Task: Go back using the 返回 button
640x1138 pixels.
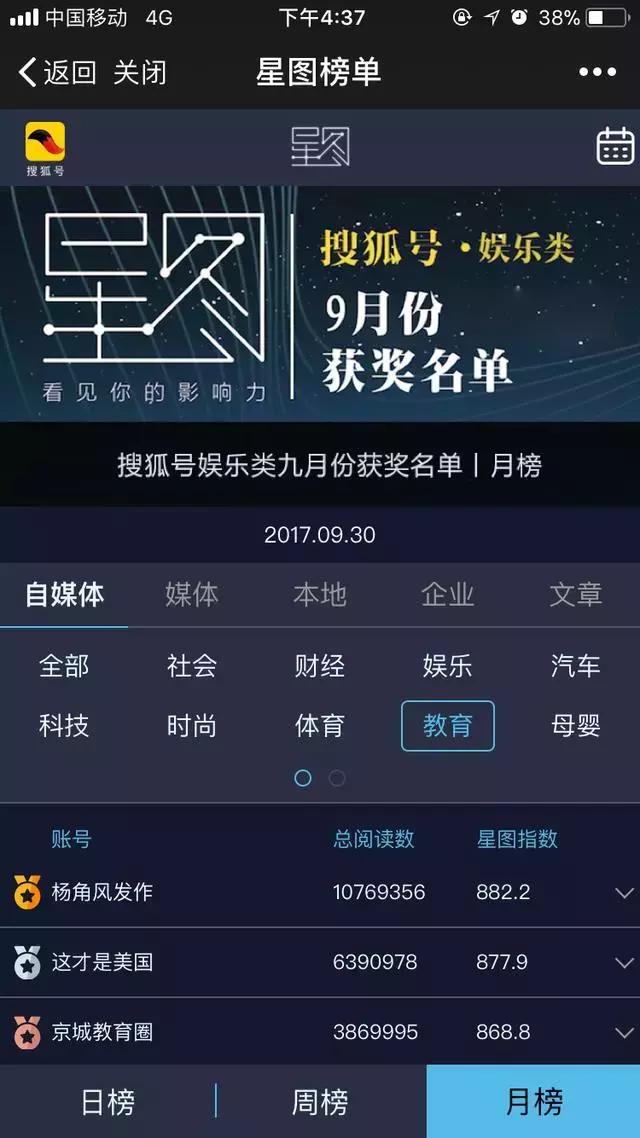Action: pos(58,72)
